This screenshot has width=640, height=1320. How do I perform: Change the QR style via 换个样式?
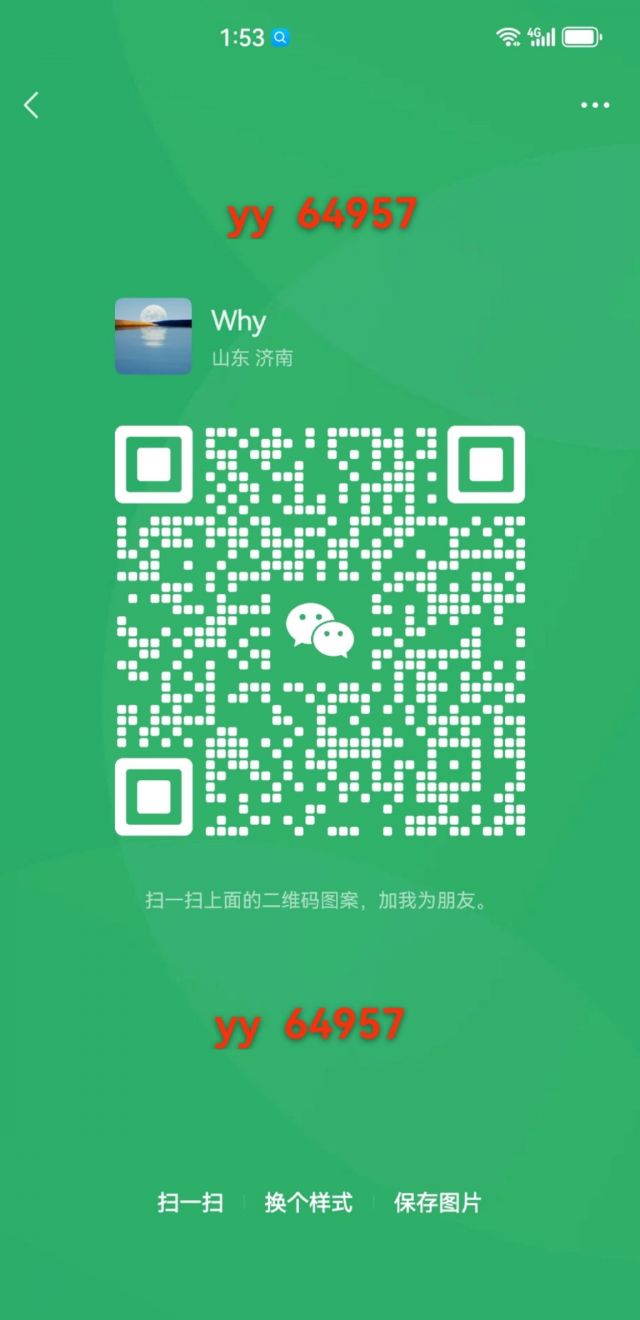click(x=308, y=1203)
